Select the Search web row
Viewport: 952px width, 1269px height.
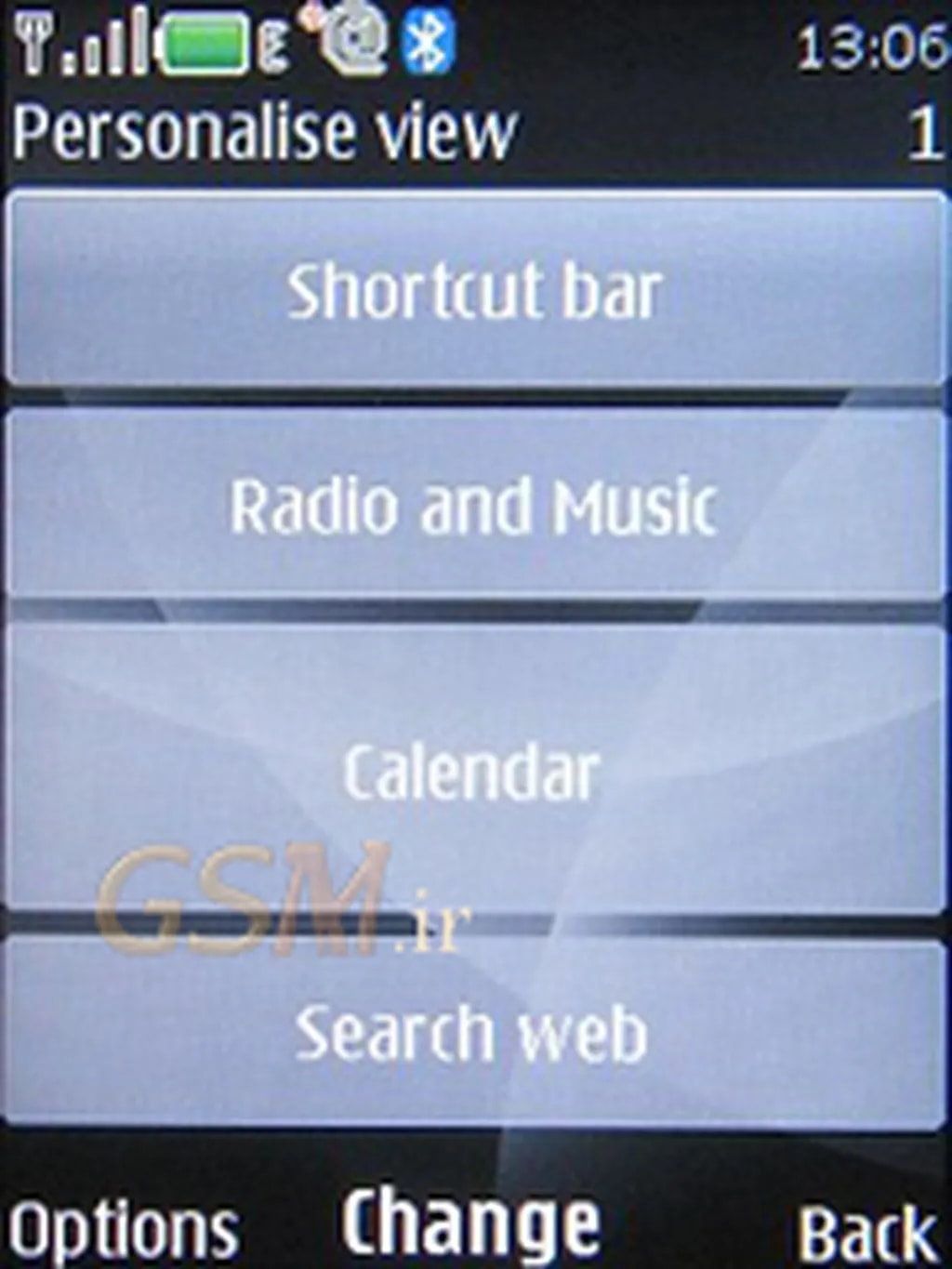[475, 1032]
